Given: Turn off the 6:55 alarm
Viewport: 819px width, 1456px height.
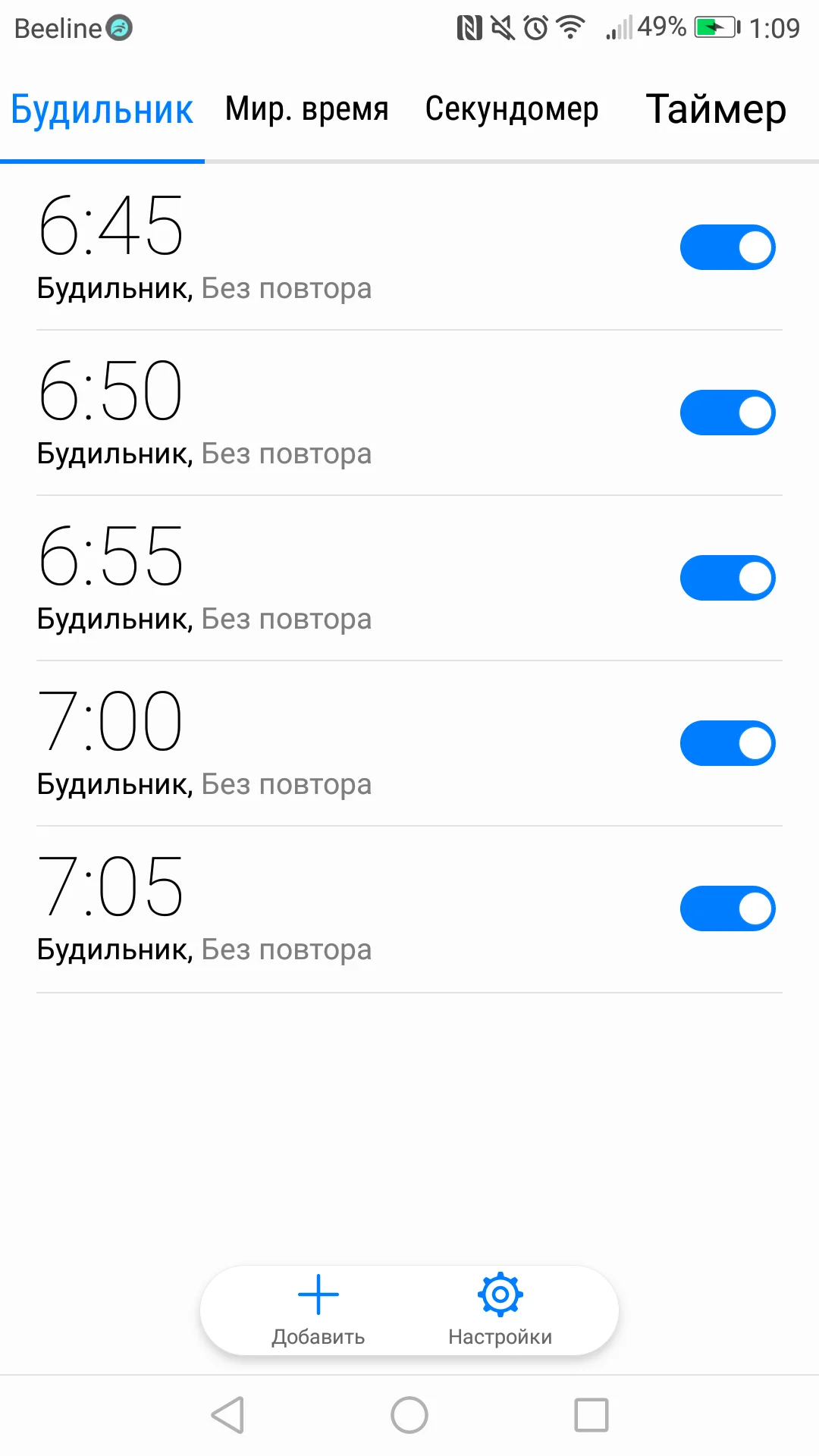Looking at the screenshot, I should [x=726, y=577].
